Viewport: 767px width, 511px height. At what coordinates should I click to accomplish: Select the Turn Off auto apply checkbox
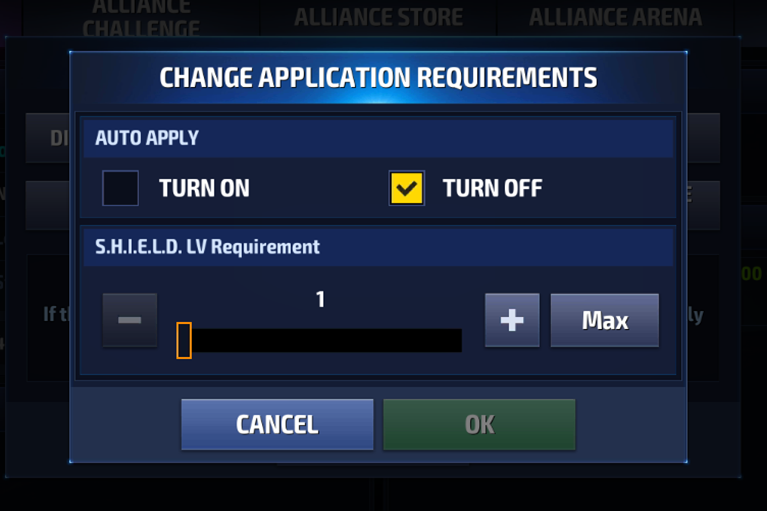406,188
